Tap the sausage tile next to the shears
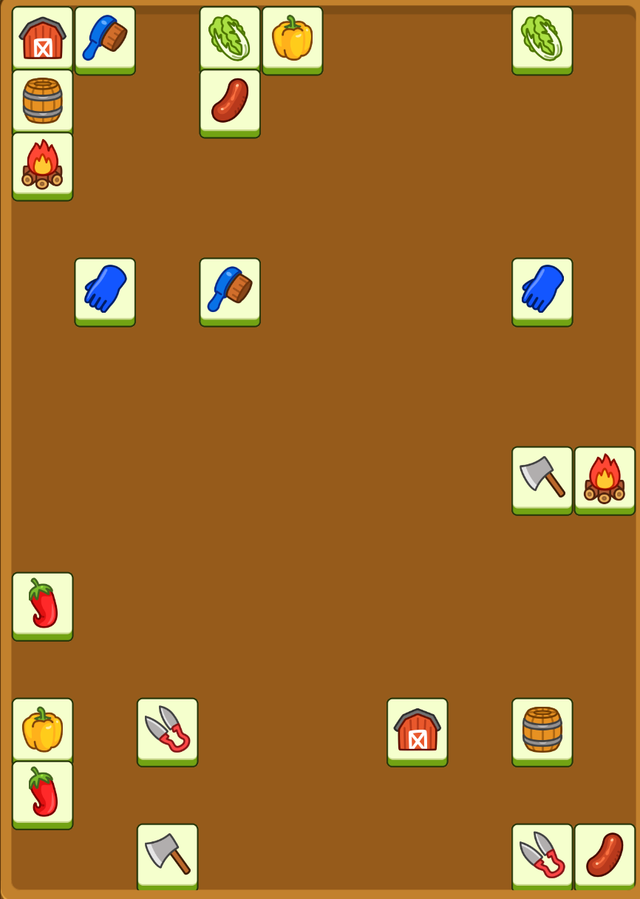Image resolution: width=640 pixels, height=899 pixels. (604, 855)
